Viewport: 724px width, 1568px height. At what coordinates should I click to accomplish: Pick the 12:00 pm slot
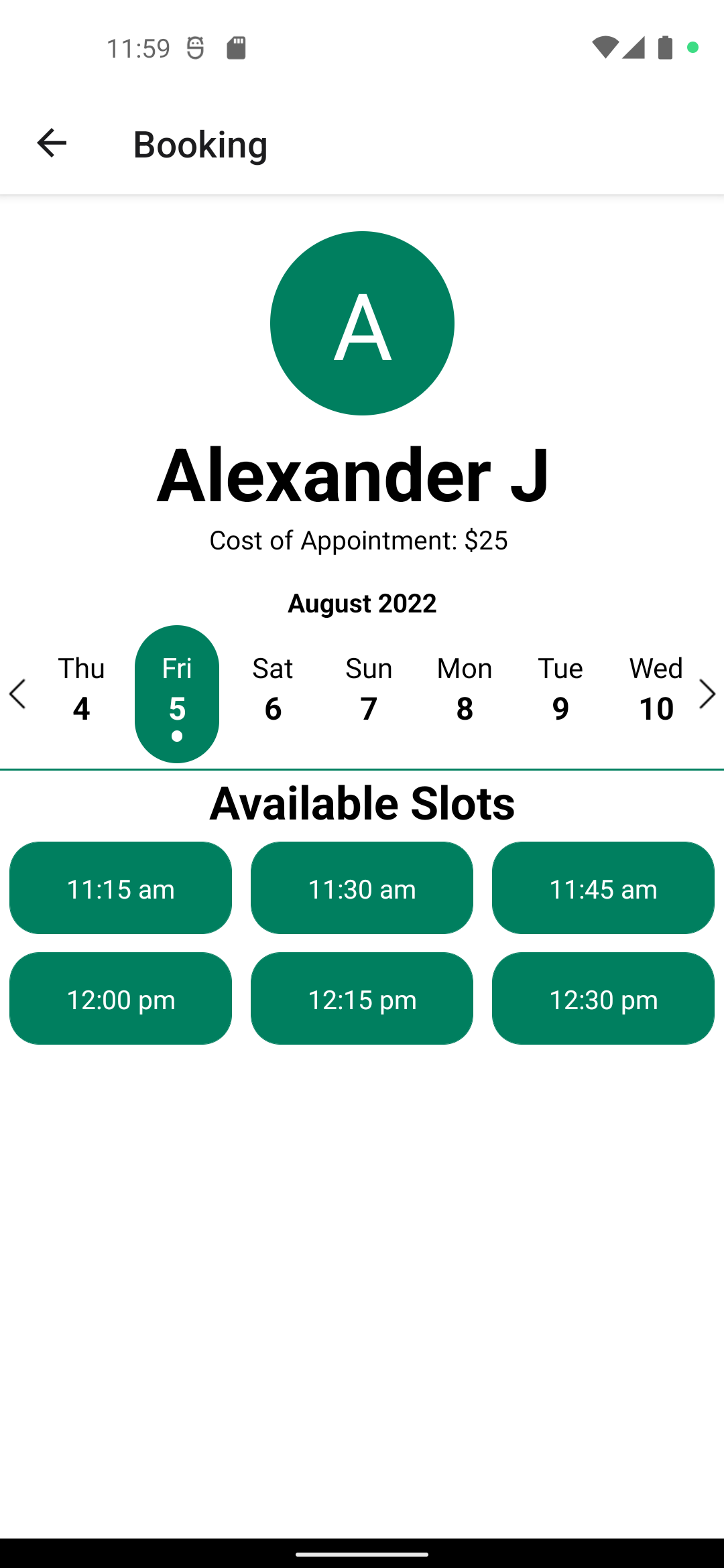pyautogui.click(x=121, y=998)
